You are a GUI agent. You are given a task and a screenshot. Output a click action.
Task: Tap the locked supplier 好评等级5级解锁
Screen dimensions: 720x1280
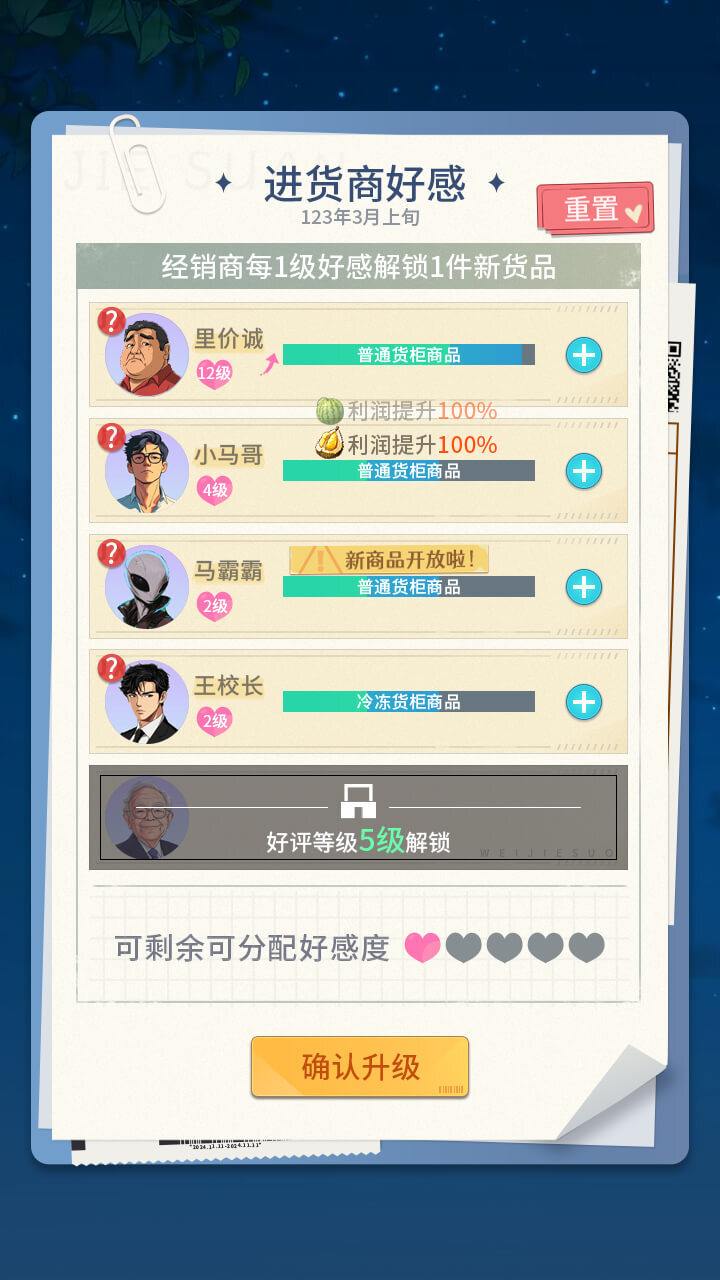click(358, 817)
